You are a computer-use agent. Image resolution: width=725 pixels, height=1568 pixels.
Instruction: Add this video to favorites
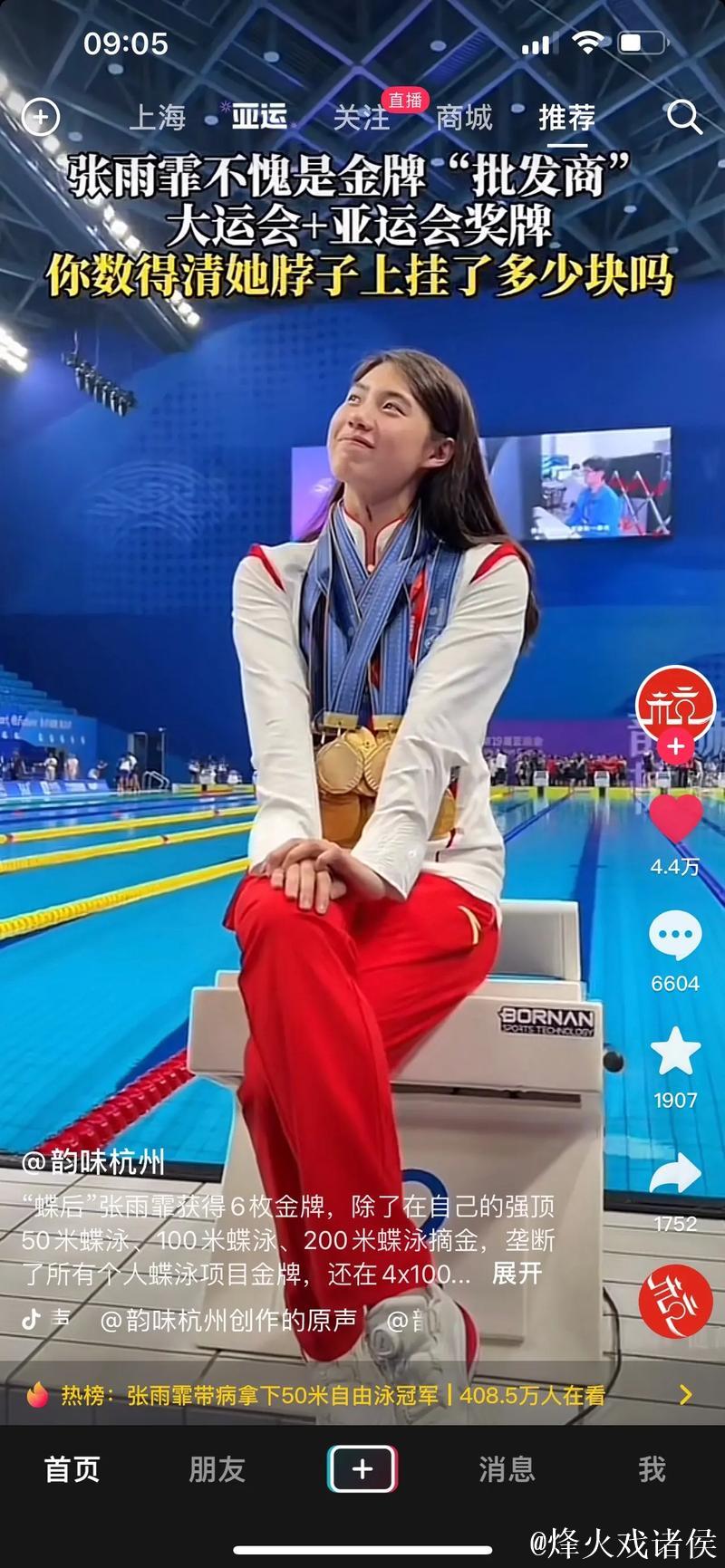pos(675,1053)
